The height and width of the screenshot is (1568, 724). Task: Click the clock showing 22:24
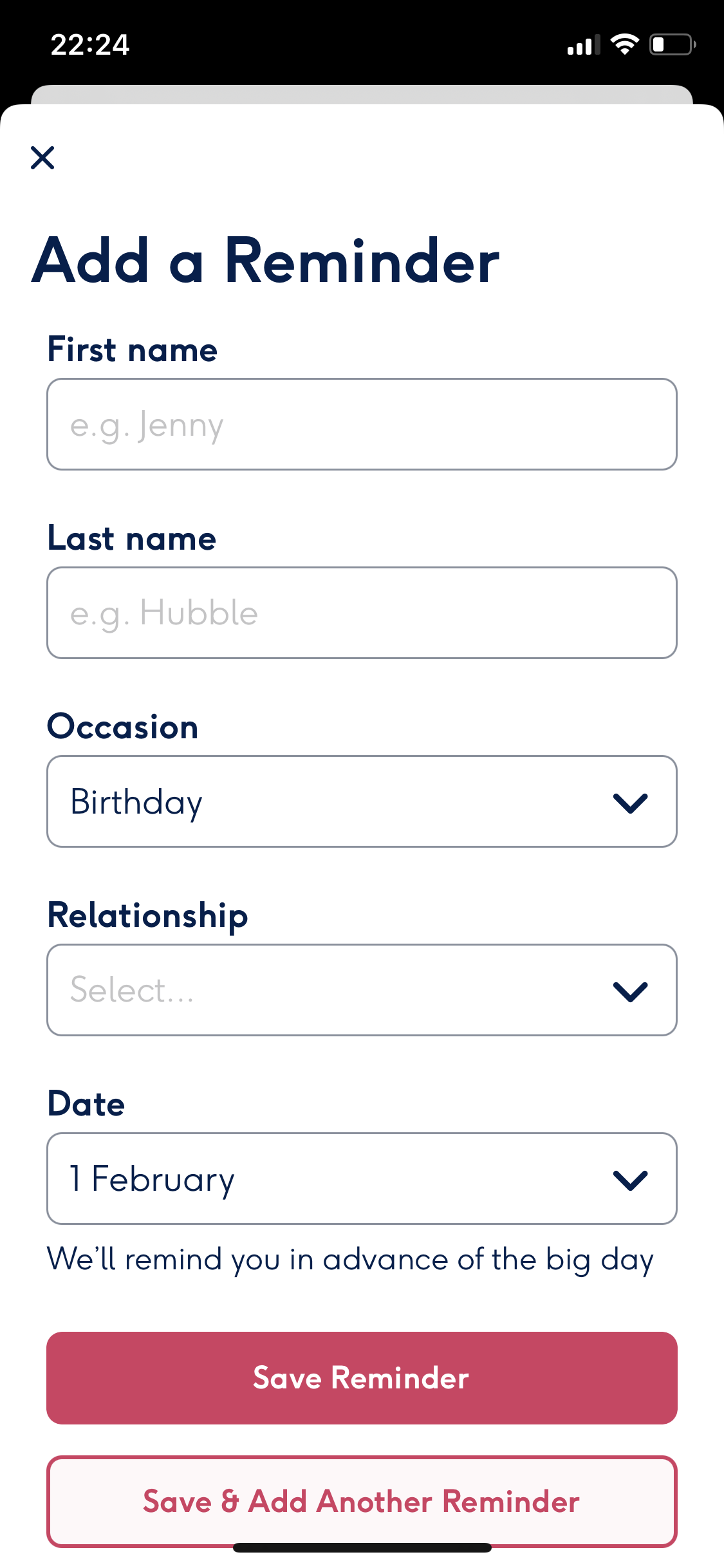click(x=89, y=44)
